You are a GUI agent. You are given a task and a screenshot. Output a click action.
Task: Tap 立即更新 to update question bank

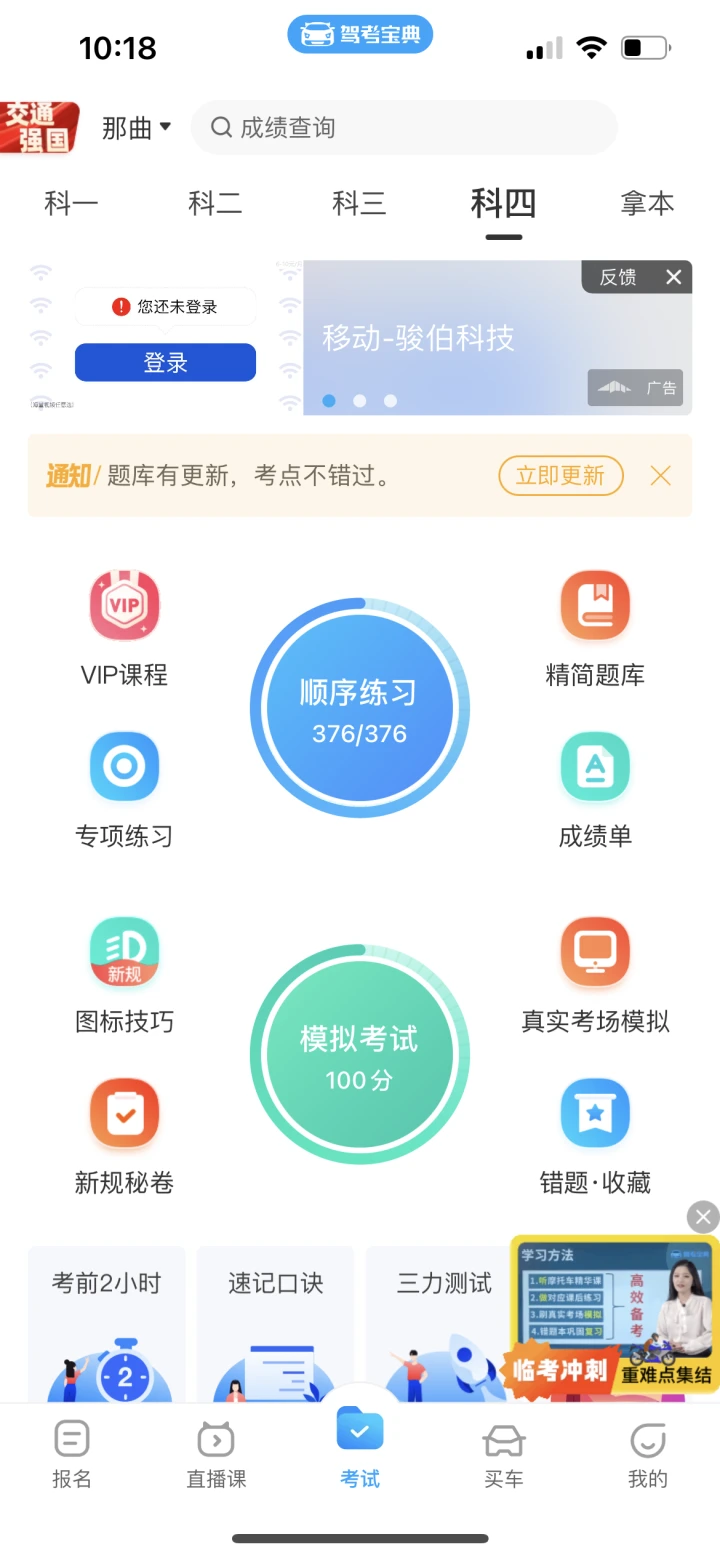click(560, 476)
